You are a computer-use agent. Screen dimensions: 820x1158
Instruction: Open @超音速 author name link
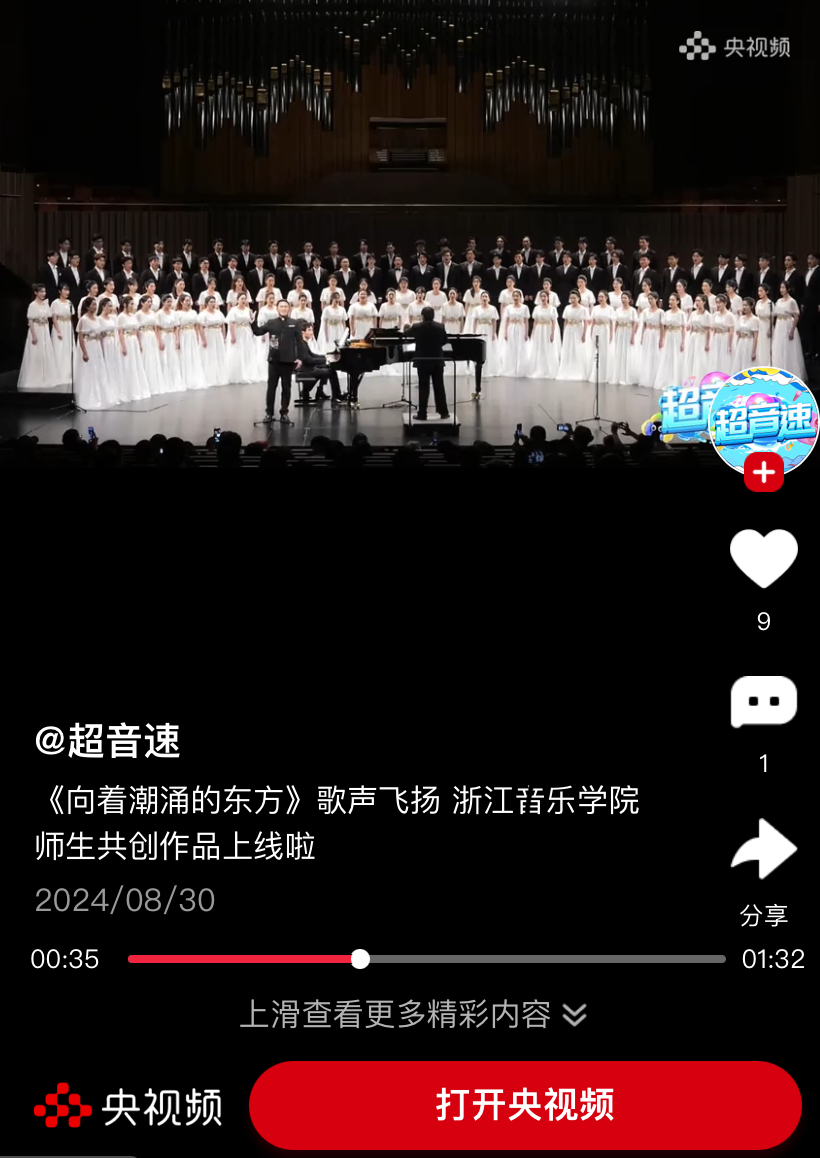108,741
